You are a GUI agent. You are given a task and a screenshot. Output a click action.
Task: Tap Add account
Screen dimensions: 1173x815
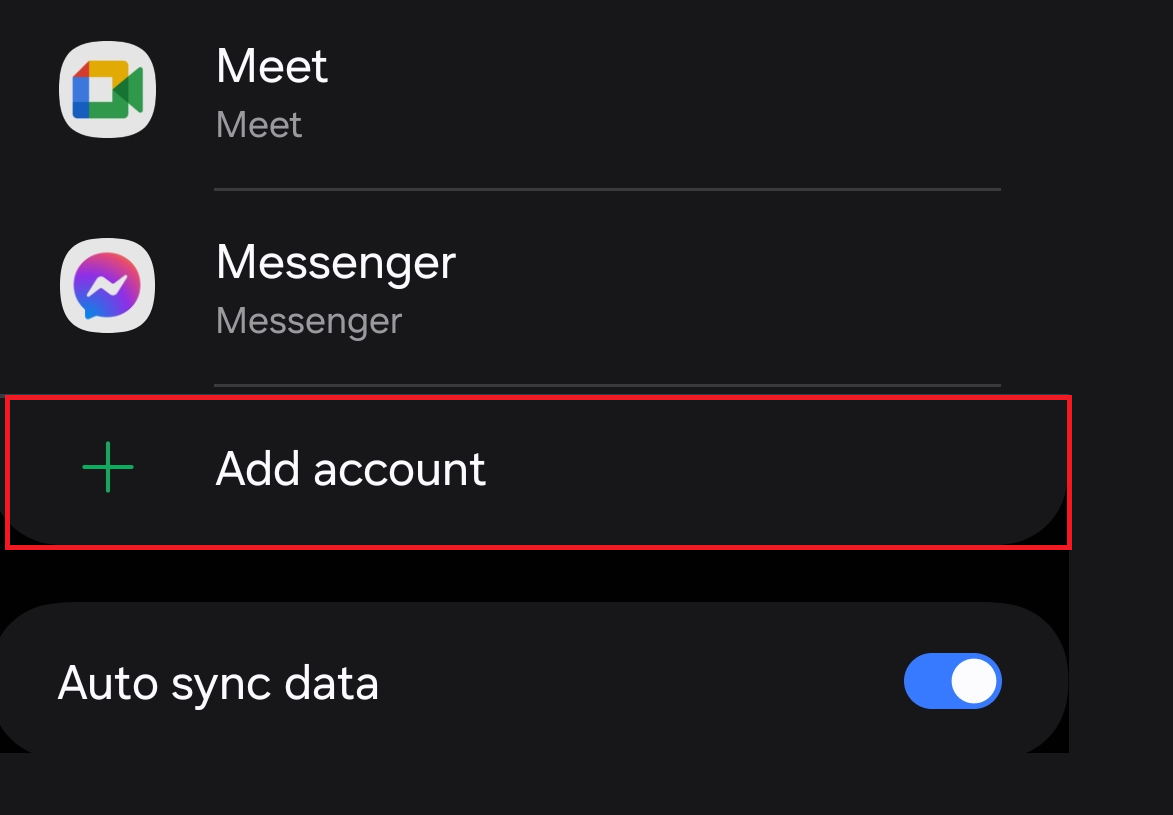[350, 469]
